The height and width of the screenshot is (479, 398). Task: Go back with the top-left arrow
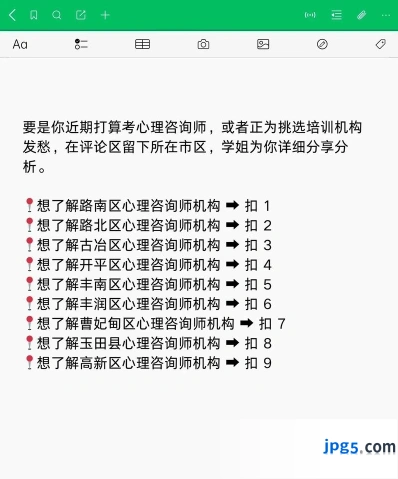tap(12, 15)
